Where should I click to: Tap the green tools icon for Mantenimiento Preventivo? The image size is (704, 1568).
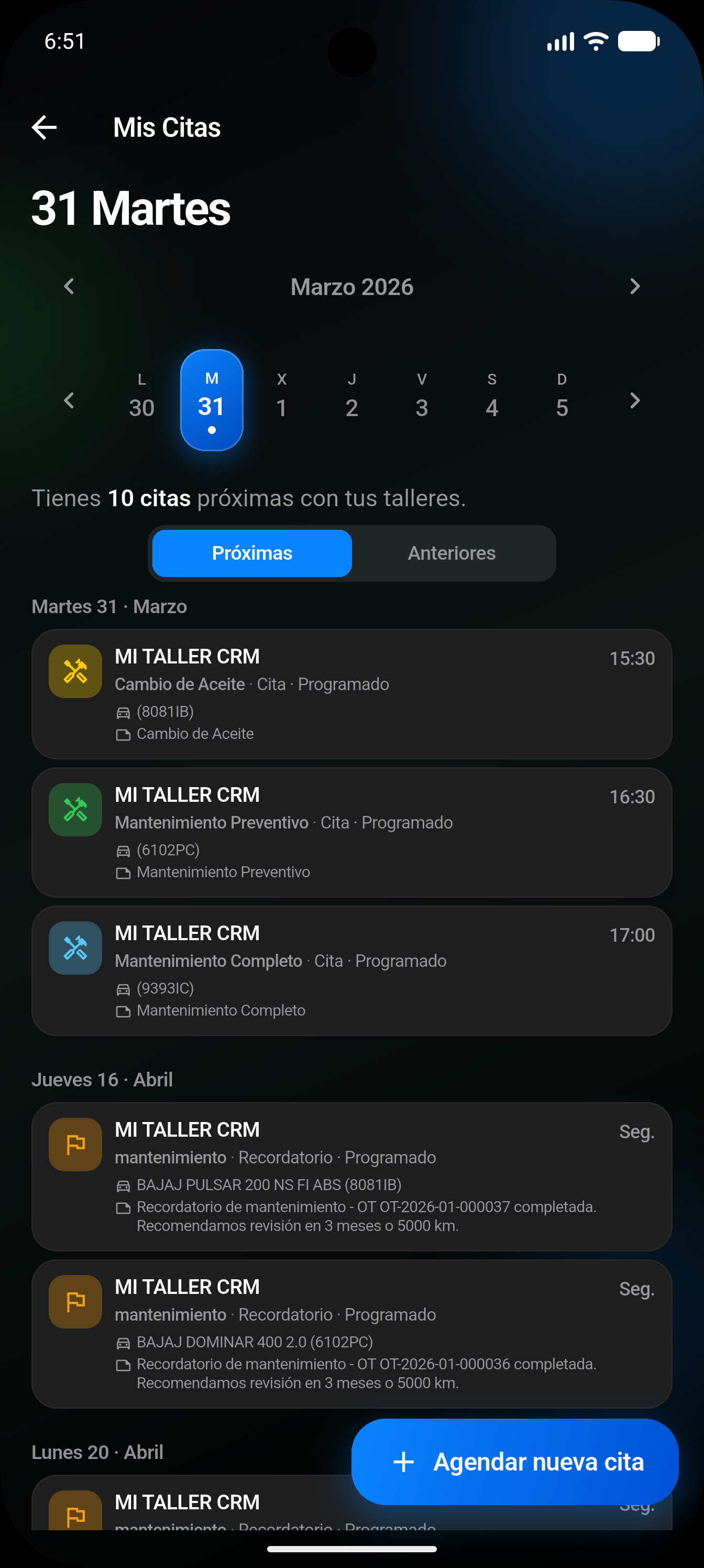tap(74, 810)
